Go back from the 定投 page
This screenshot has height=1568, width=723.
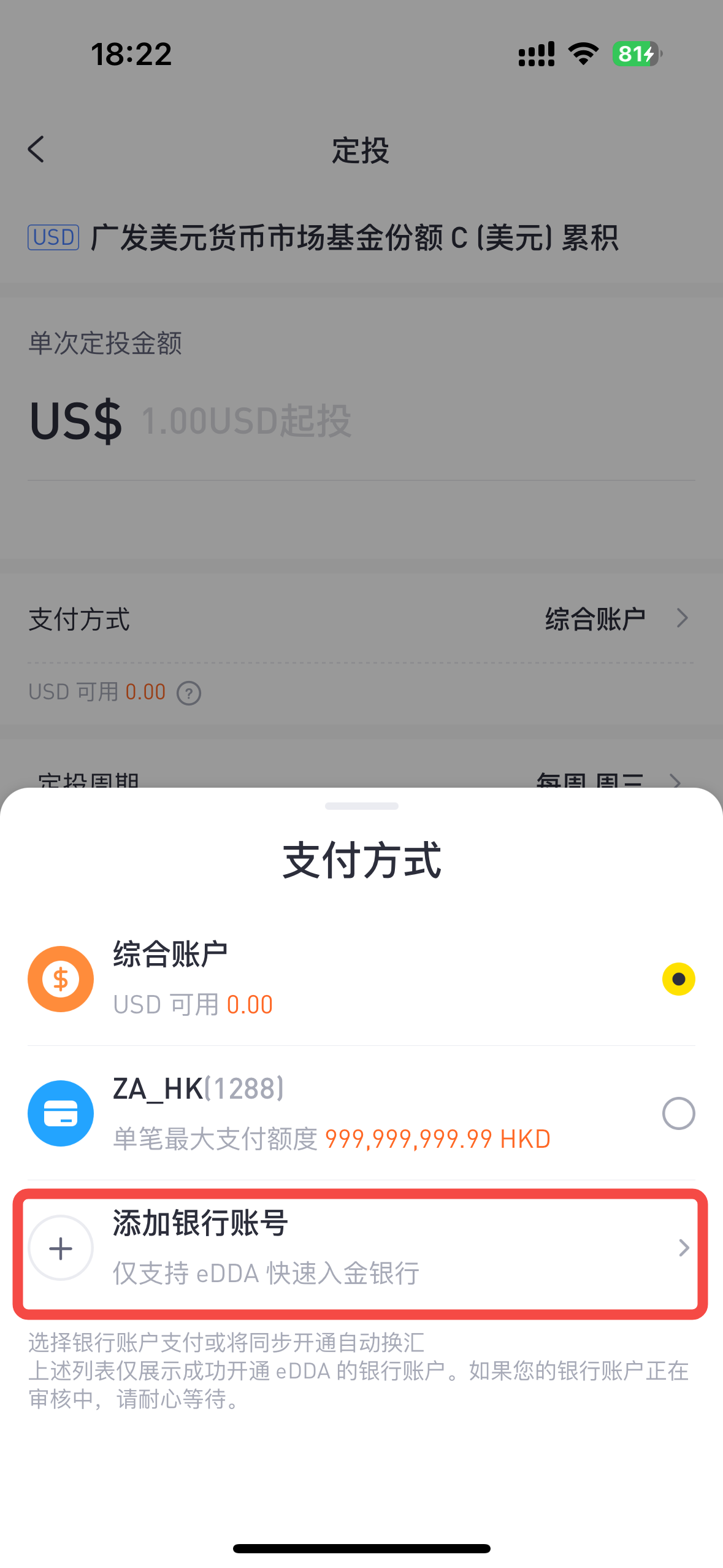point(36,149)
